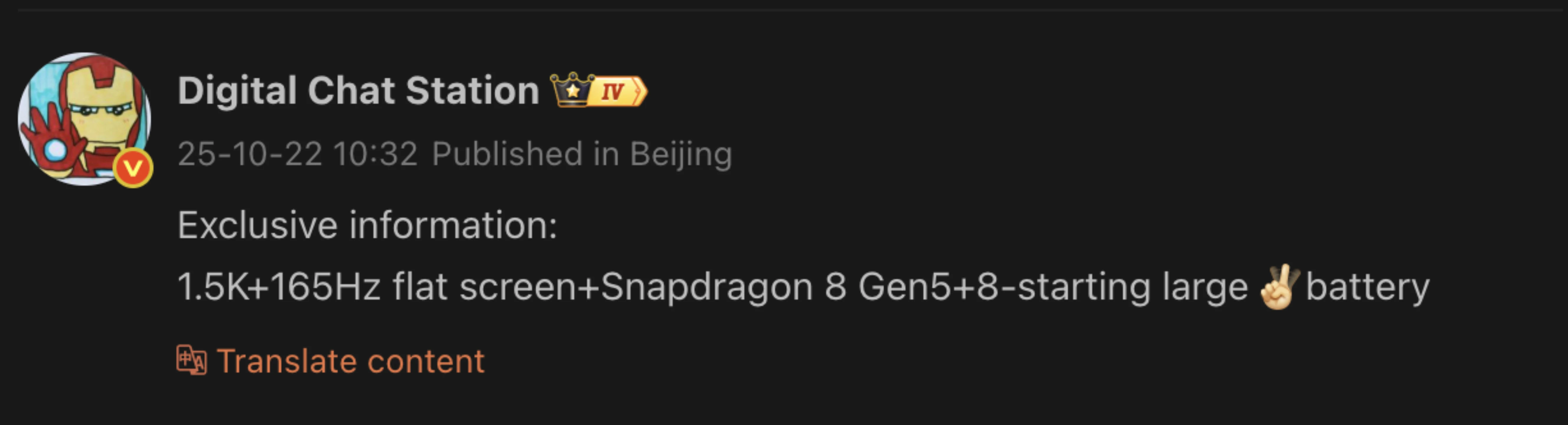The width and height of the screenshot is (1568, 425).
Task: Tap the Digital Chat Station username
Action: [358, 91]
